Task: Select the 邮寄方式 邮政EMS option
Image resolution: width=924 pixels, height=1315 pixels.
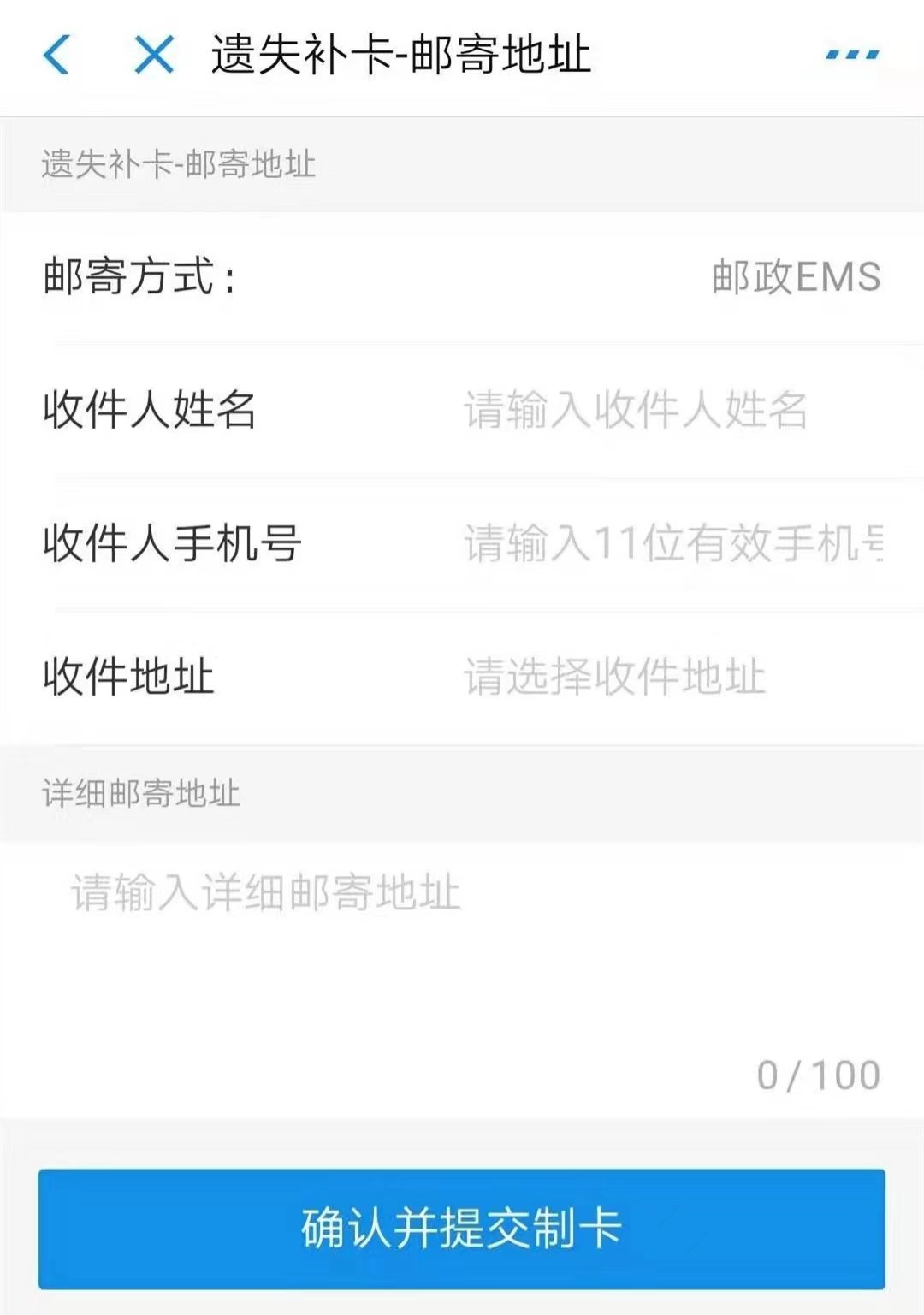Action: pos(795,277)
